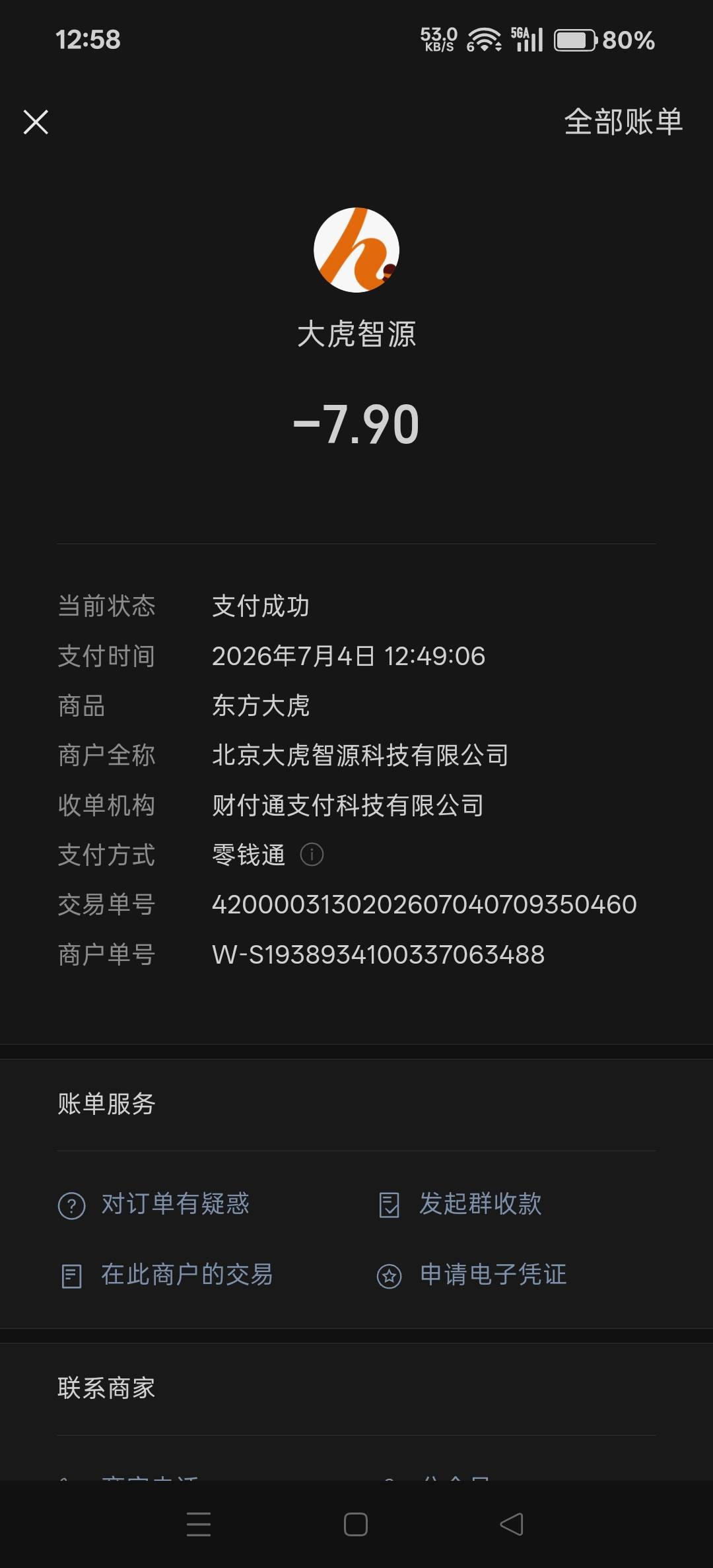This screenshot has height=1568, width=713.
Task: Open 全部账单 in the top corner
Action: (623, 122)
